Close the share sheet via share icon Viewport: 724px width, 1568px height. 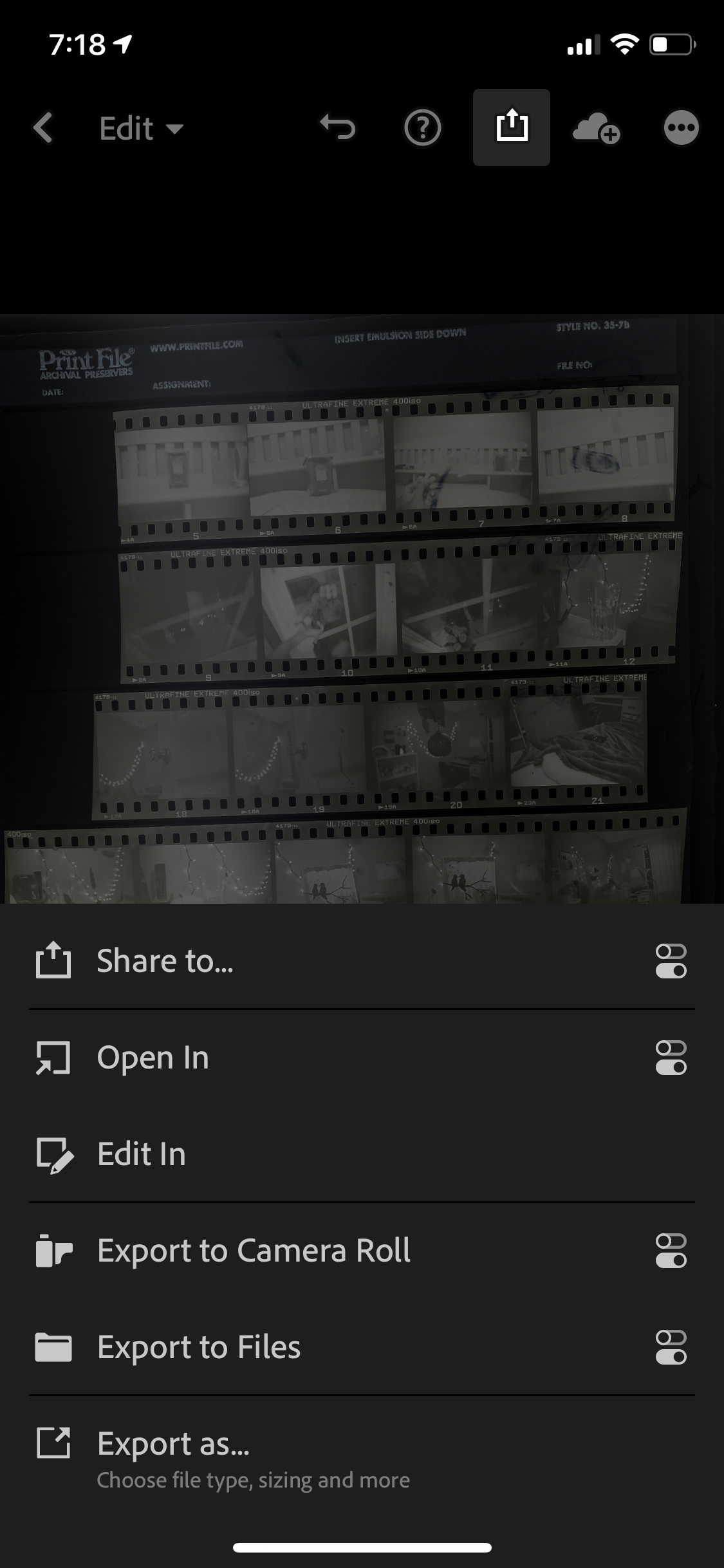pyautogui.click(x=512, y=127)
